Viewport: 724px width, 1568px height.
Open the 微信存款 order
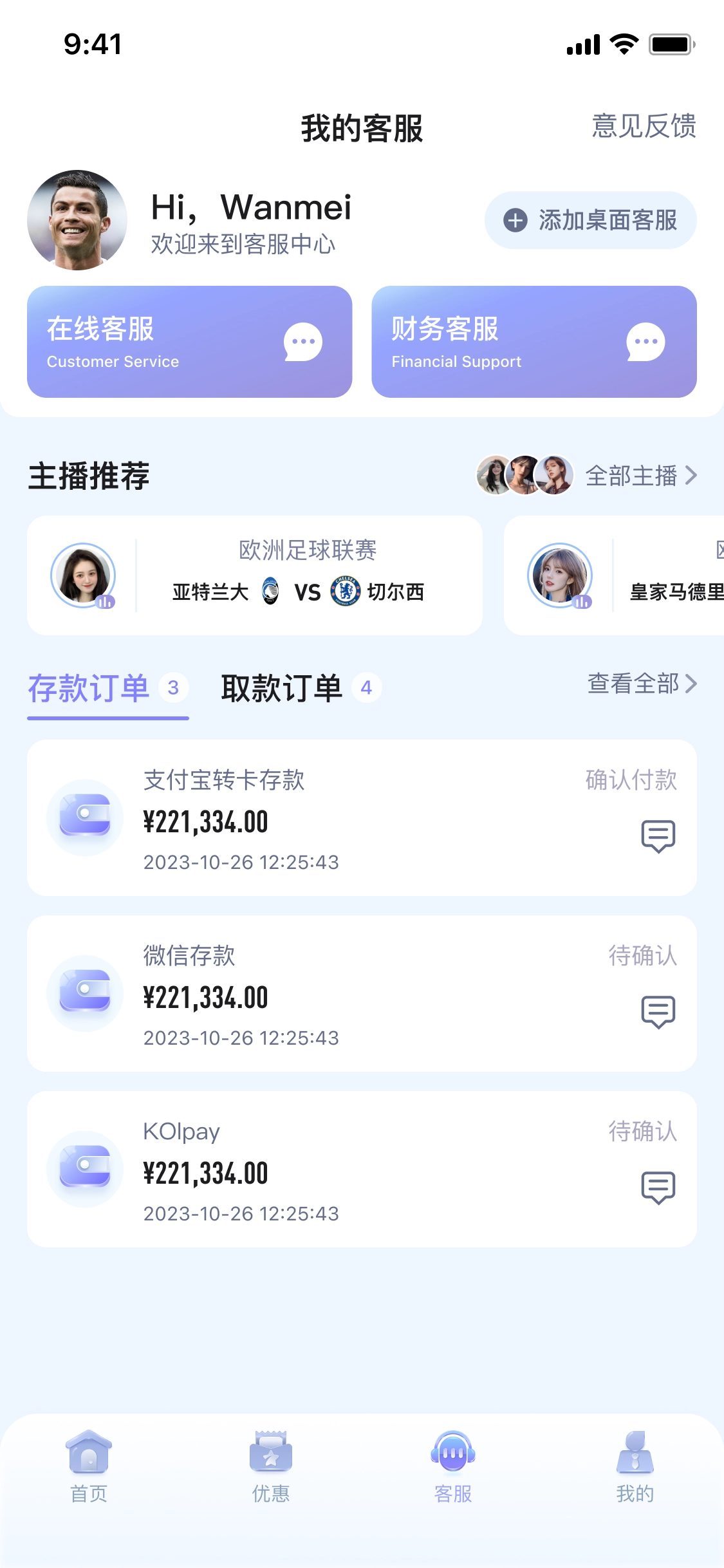tap(322, 993)
